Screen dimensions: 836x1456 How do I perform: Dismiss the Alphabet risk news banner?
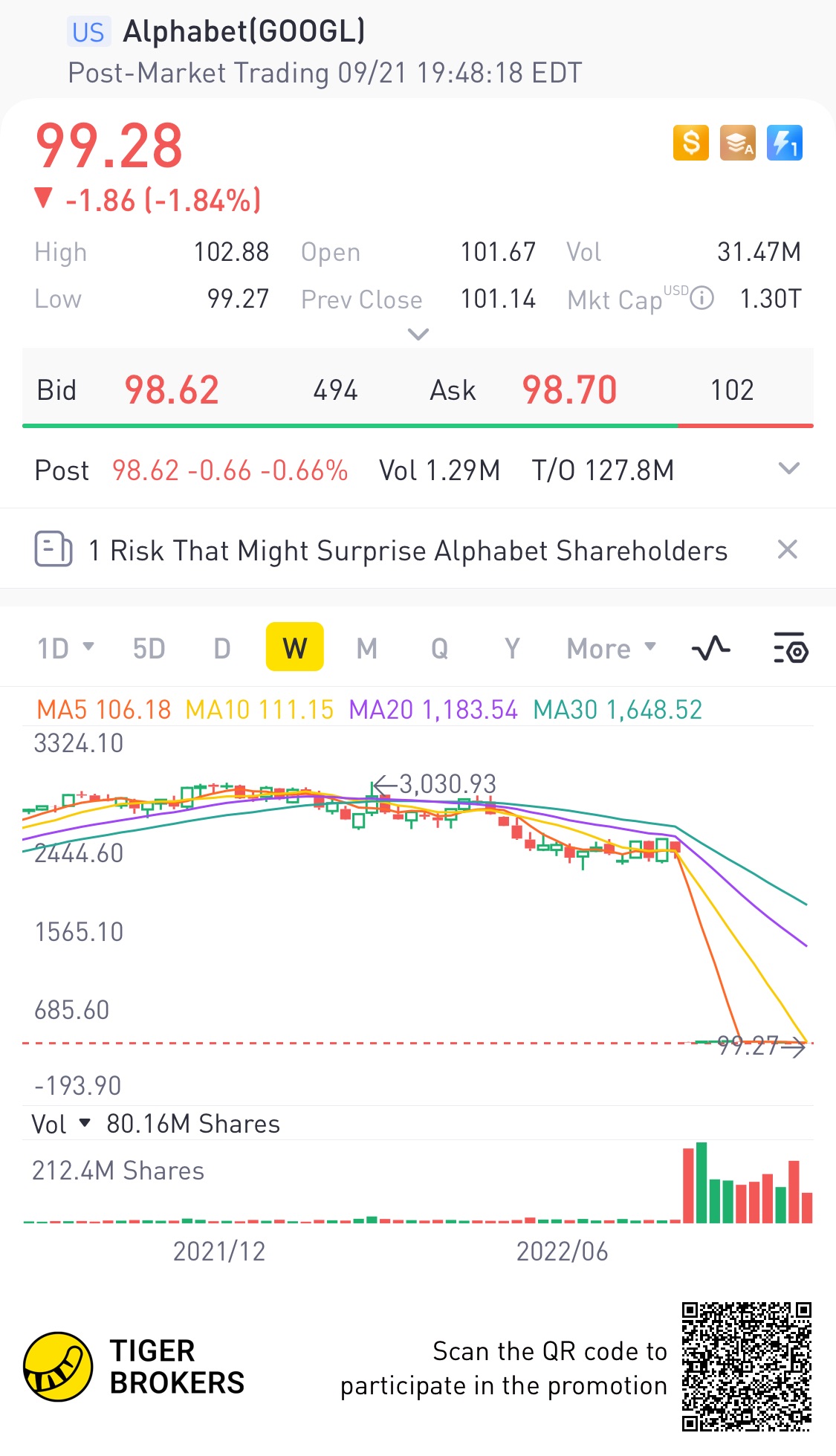tap(787, 550)
